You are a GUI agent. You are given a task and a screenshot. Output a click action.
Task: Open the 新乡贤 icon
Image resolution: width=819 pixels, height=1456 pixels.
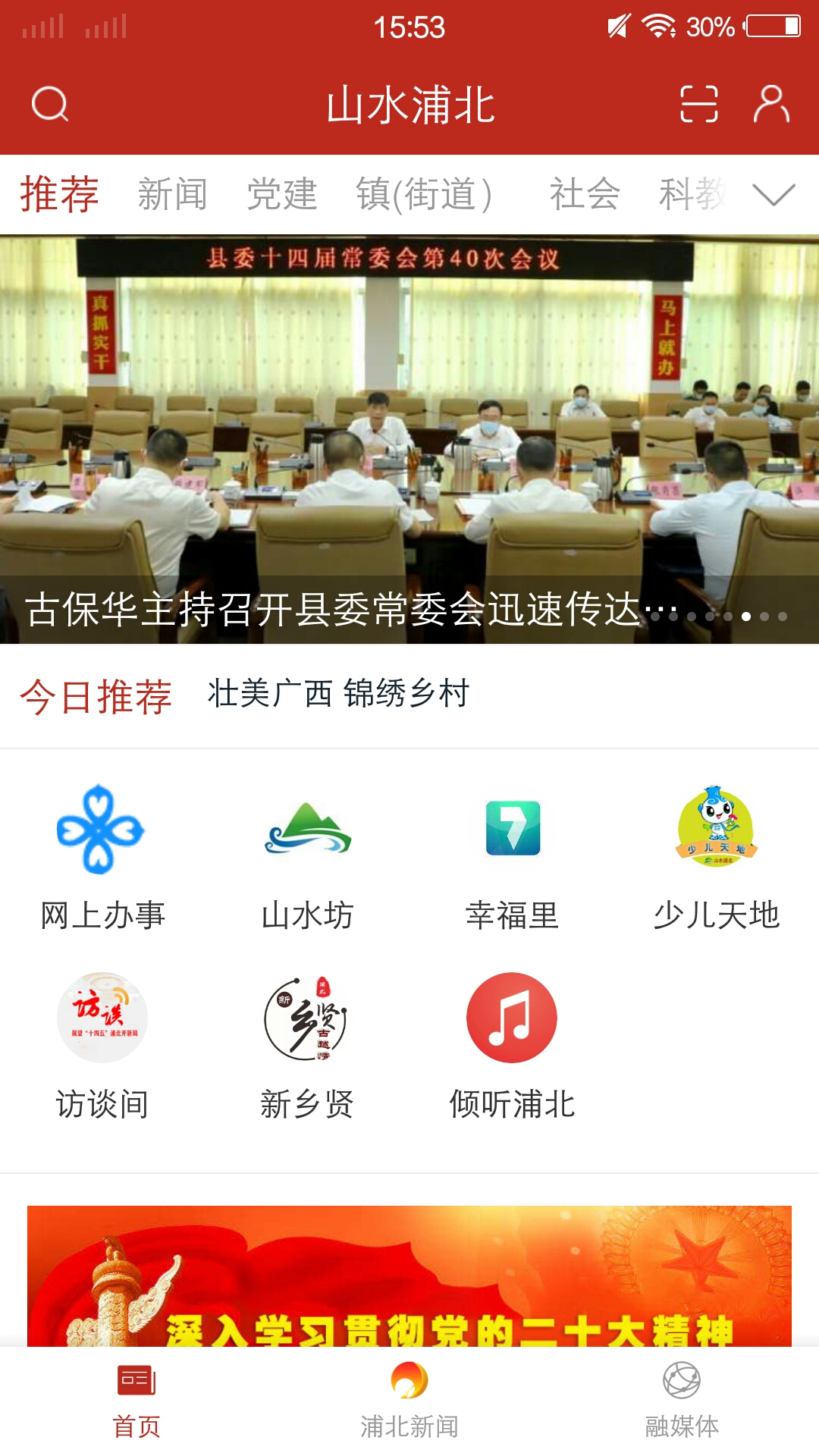pos(307,1054)
